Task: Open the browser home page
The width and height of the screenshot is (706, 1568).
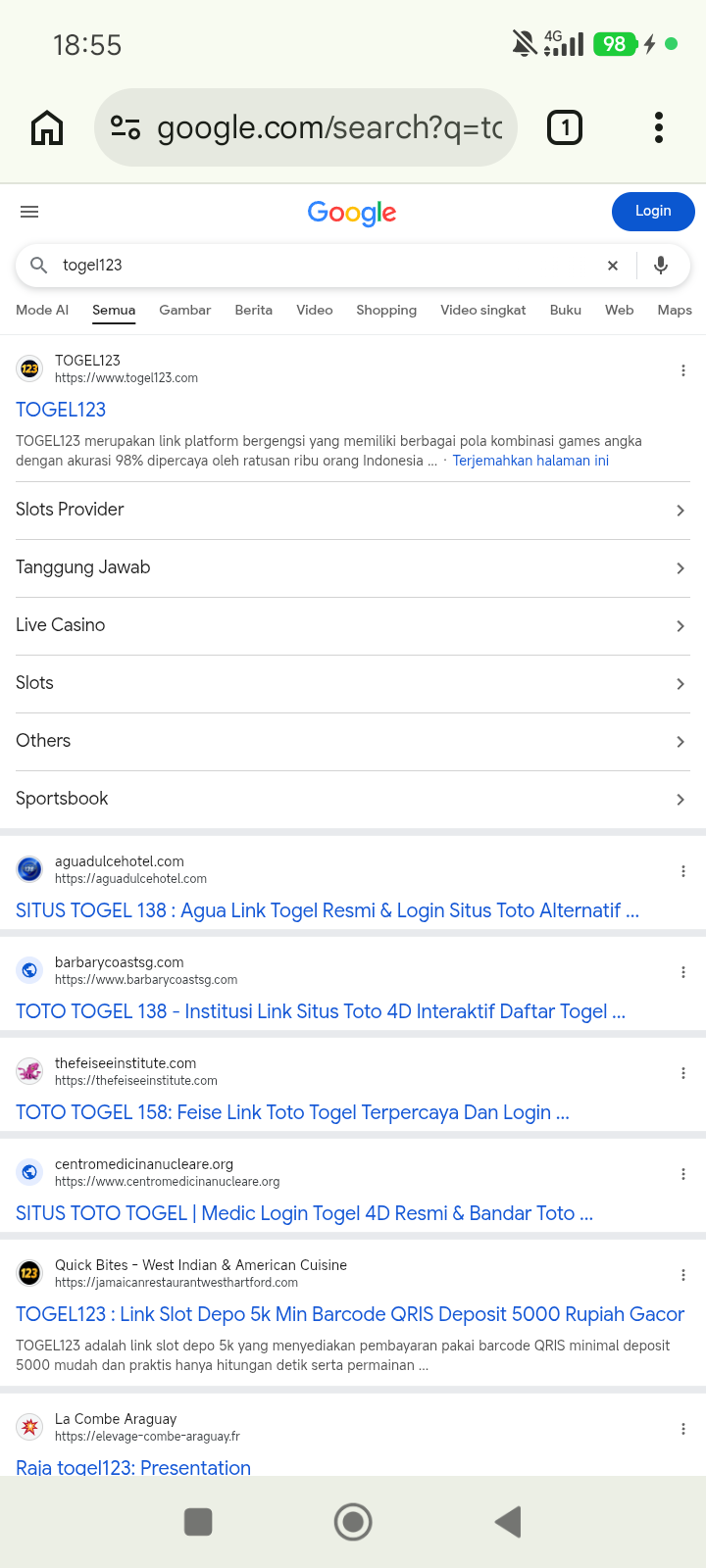Action: point(47,127)
